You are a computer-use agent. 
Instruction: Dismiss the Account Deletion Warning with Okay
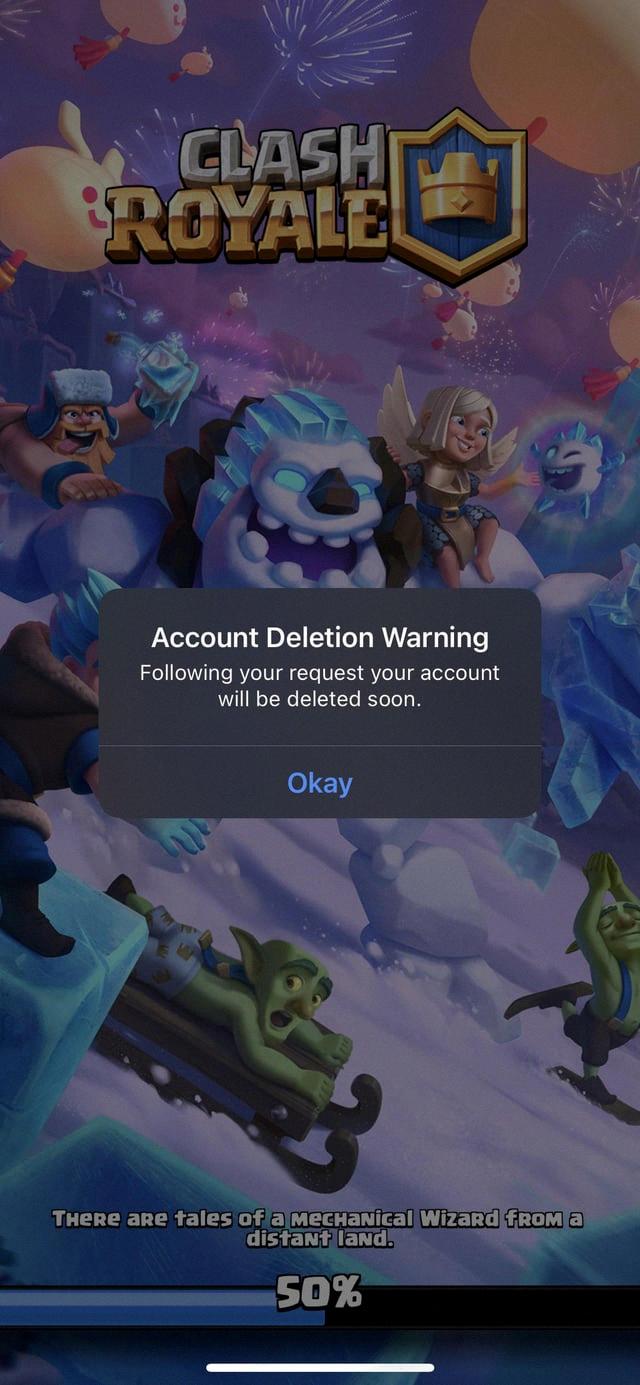click(x=320, y=783)
